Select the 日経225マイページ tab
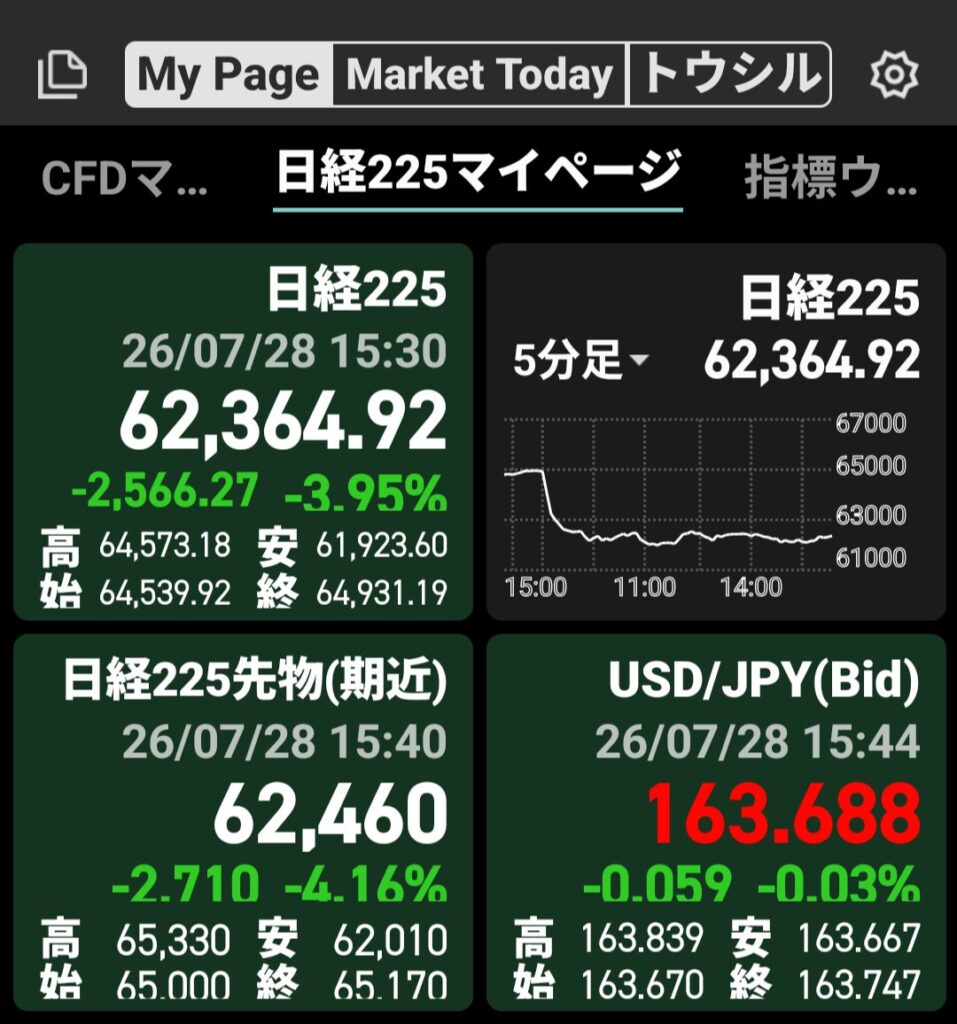Screen dimensions: 957x1024 [478, 174]
